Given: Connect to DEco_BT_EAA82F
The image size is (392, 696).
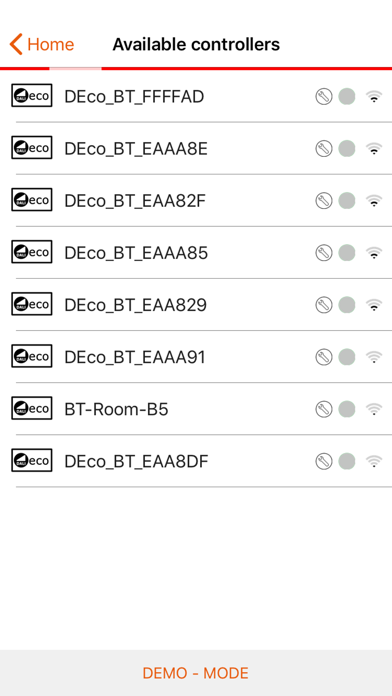Looking at the screenshot, I should point(196,201).
